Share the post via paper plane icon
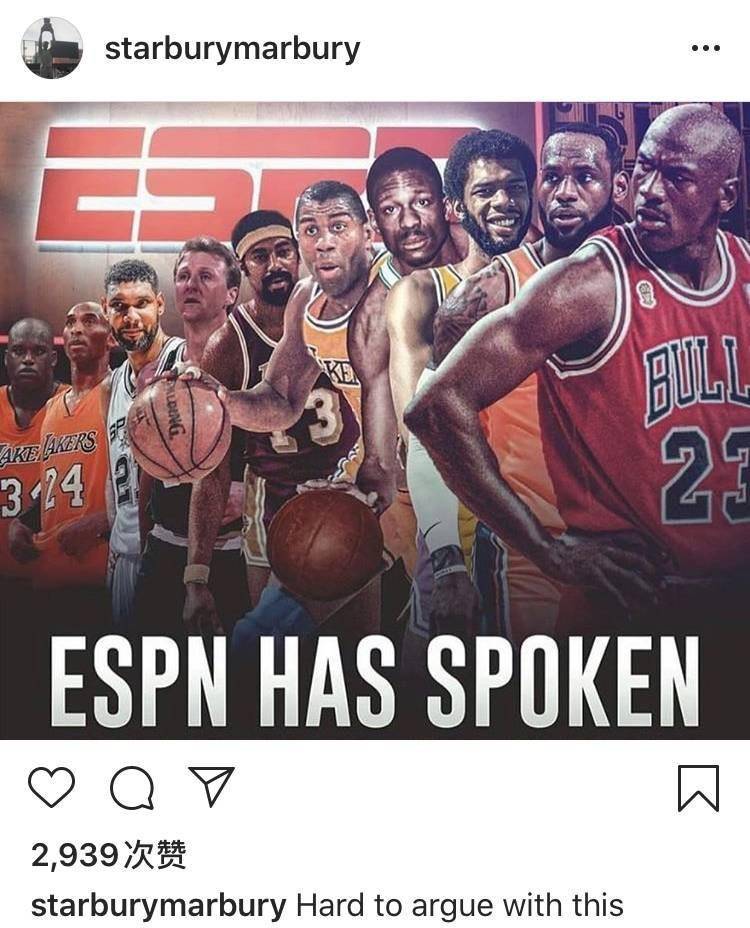This screenshot has width=750, height=928. tap(211, 787)
